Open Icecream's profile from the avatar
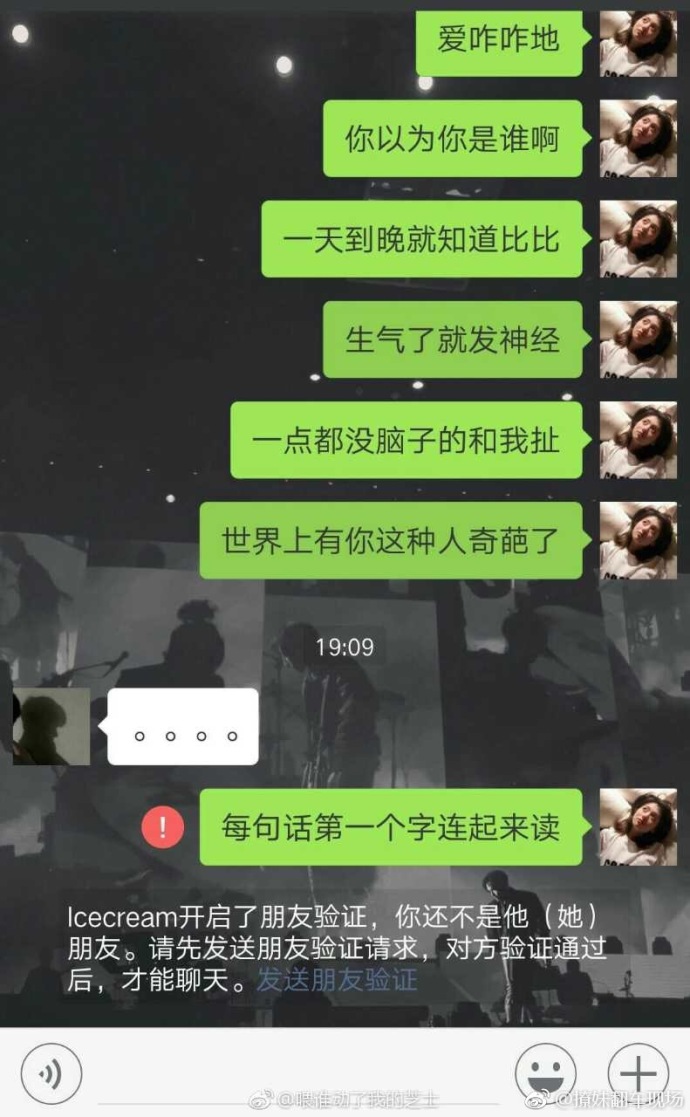Viewport: 690px width, 1117px height. [51, 726]
